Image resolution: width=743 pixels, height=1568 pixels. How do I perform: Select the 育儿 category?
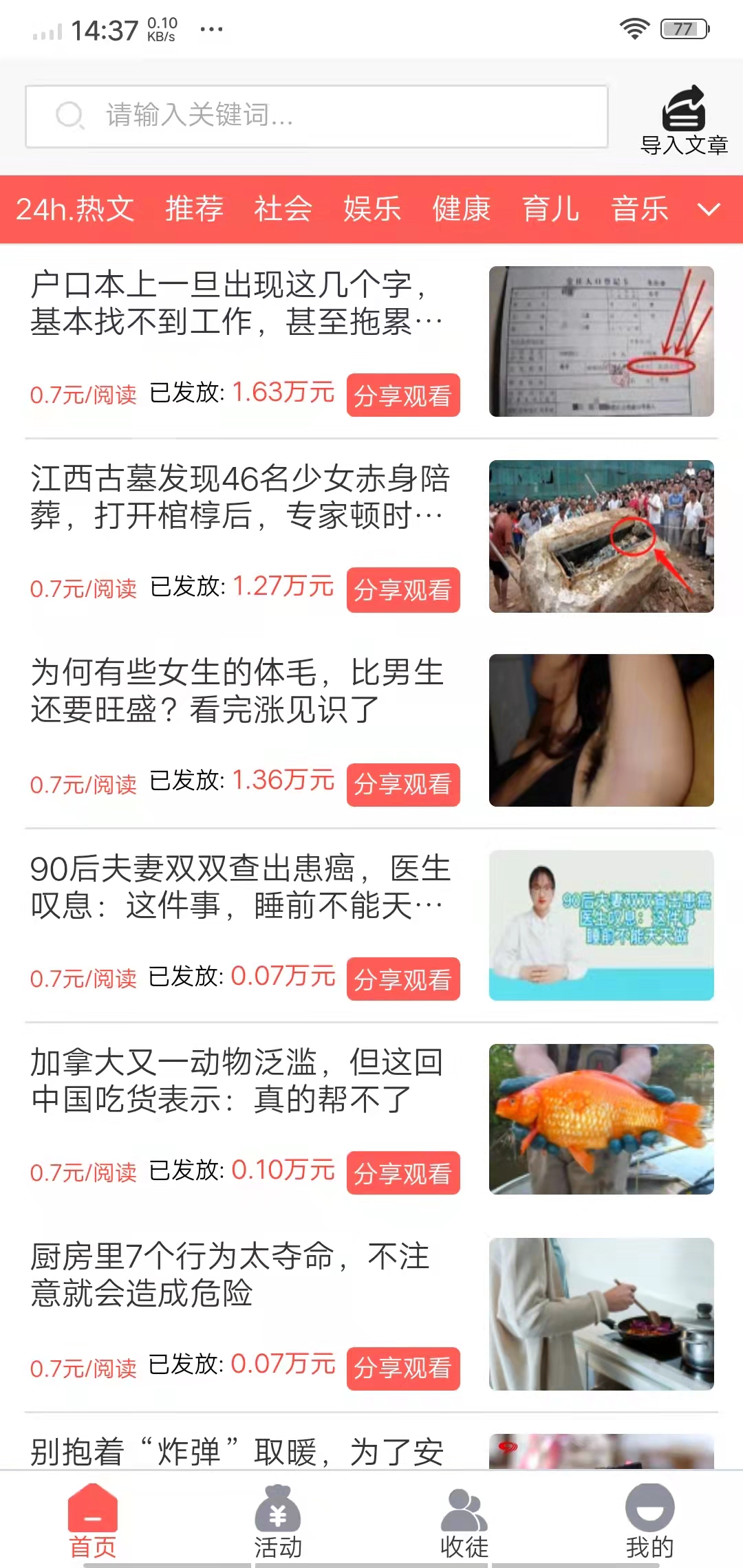tap(550, 210)
